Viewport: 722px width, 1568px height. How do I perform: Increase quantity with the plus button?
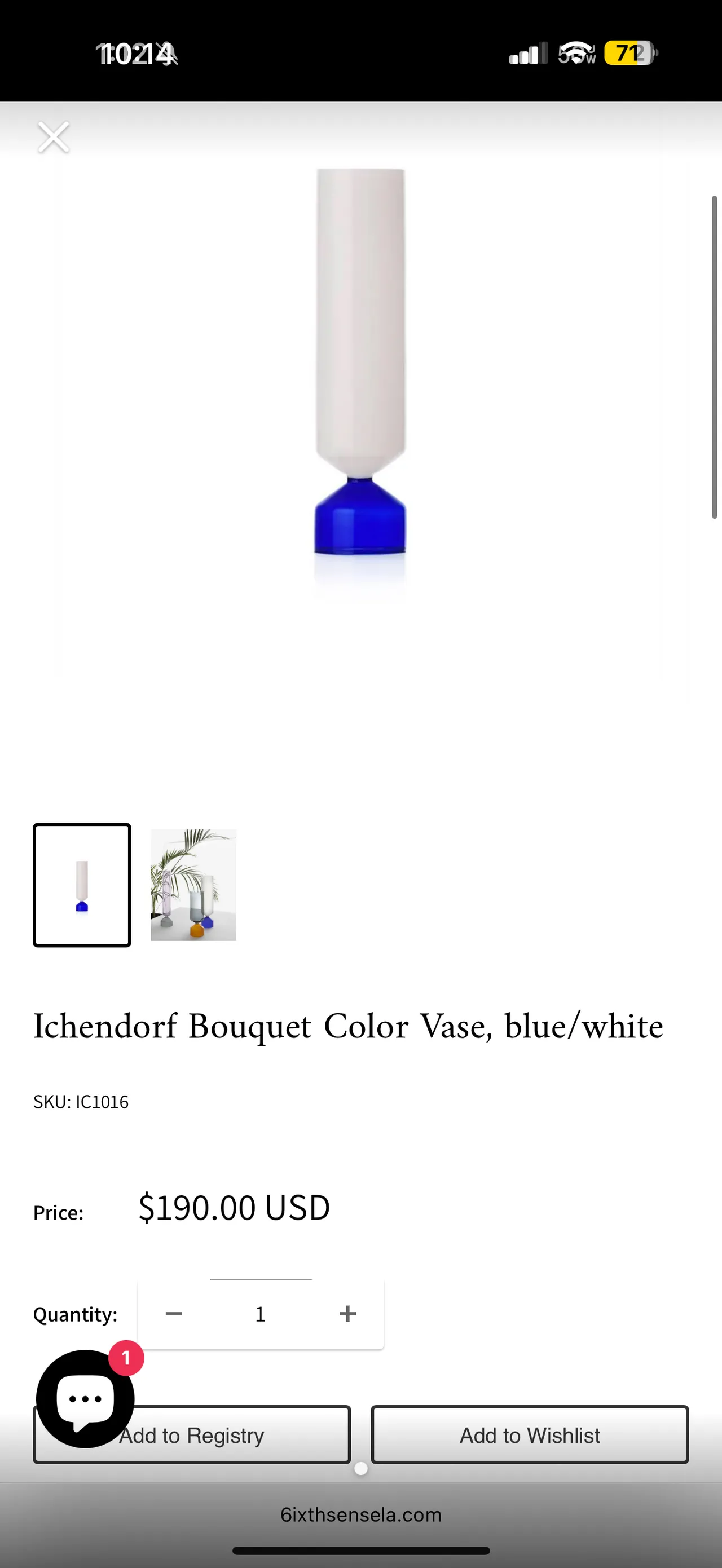pyautogui.click(x=347, y=1314)
